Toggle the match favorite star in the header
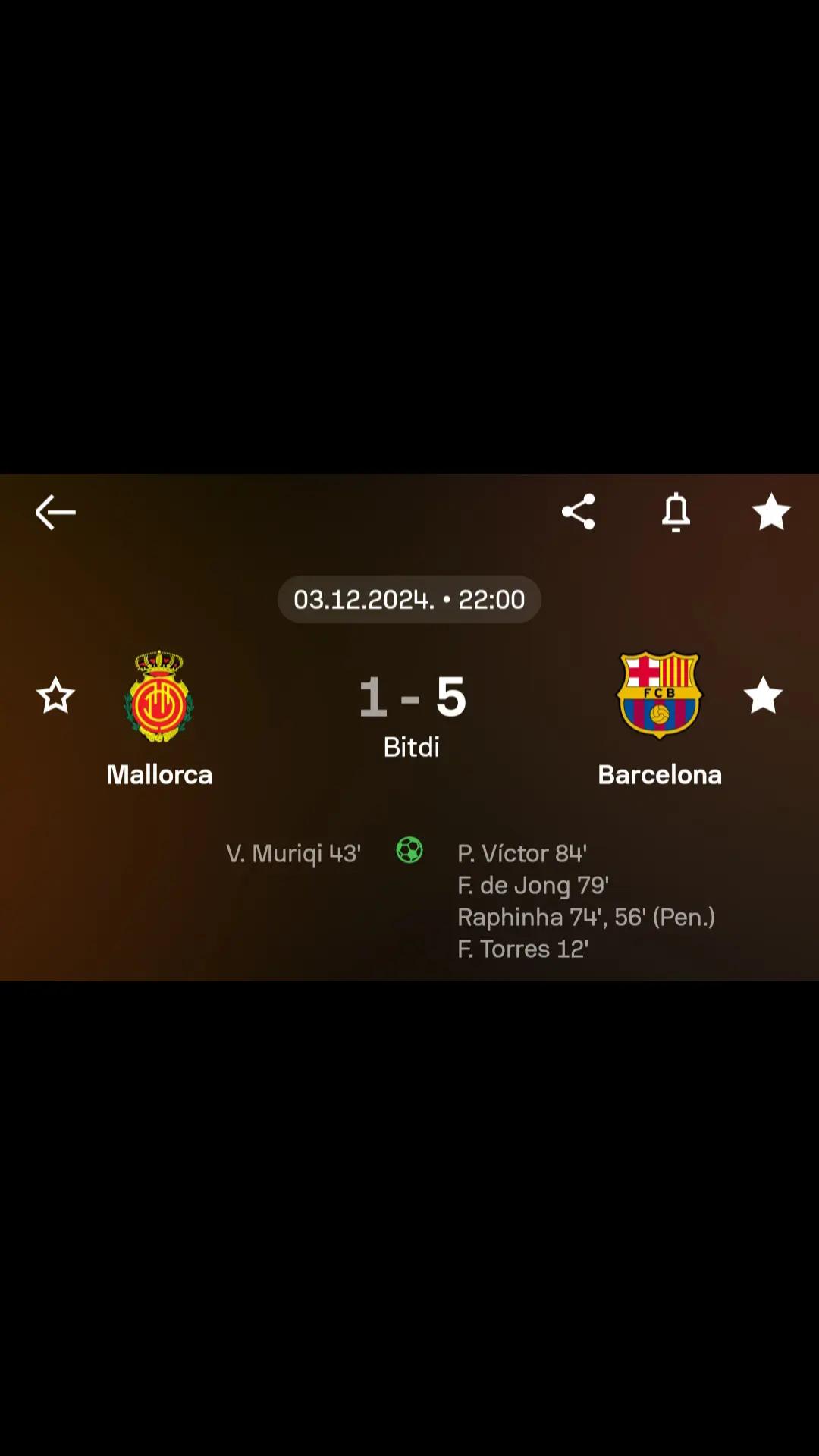Image resolution: width=819 pixels, height=1456 pixels. click(x=770, y=512)
